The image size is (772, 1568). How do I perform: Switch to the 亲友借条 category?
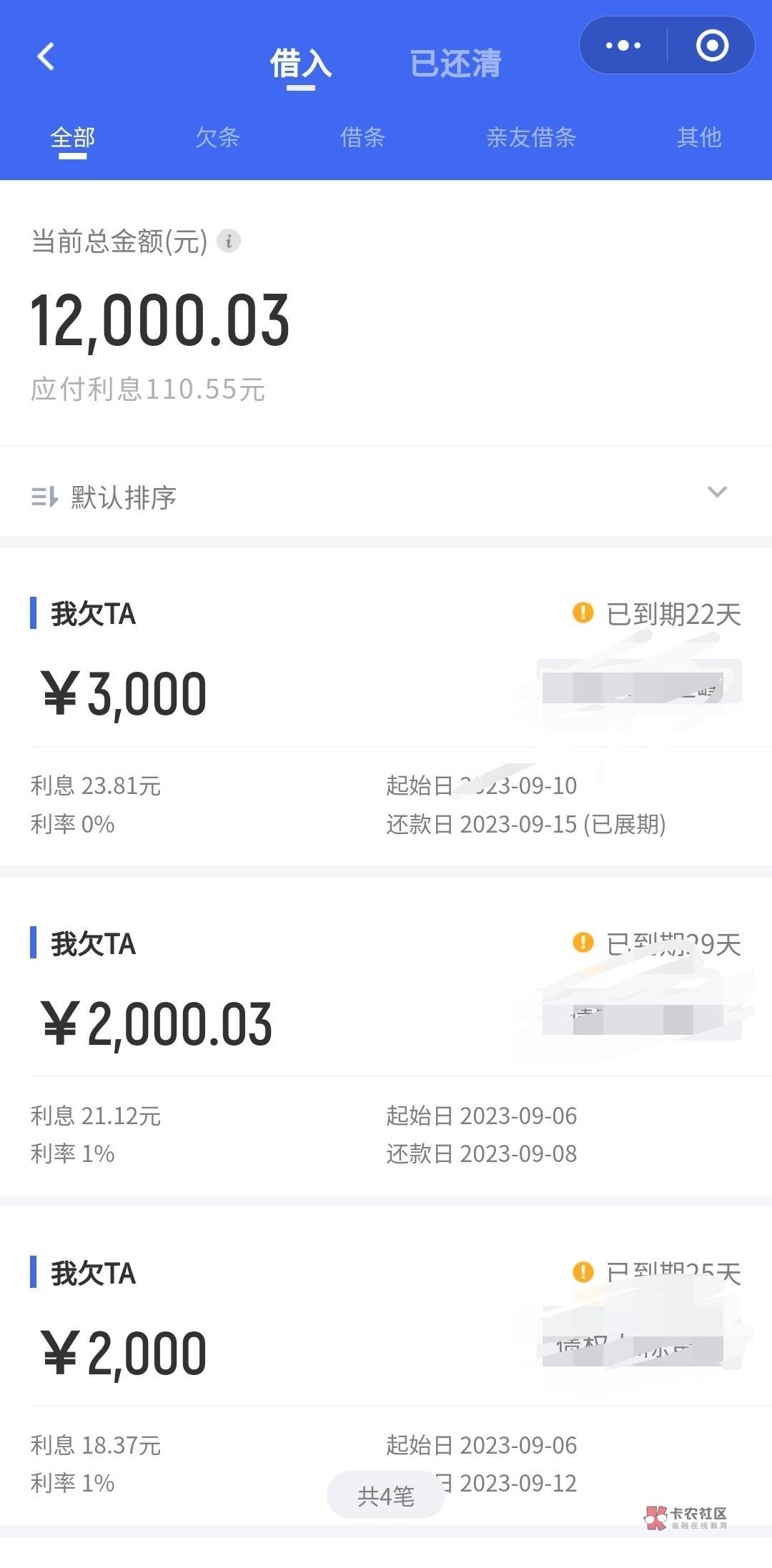click(x=530, y=137)
